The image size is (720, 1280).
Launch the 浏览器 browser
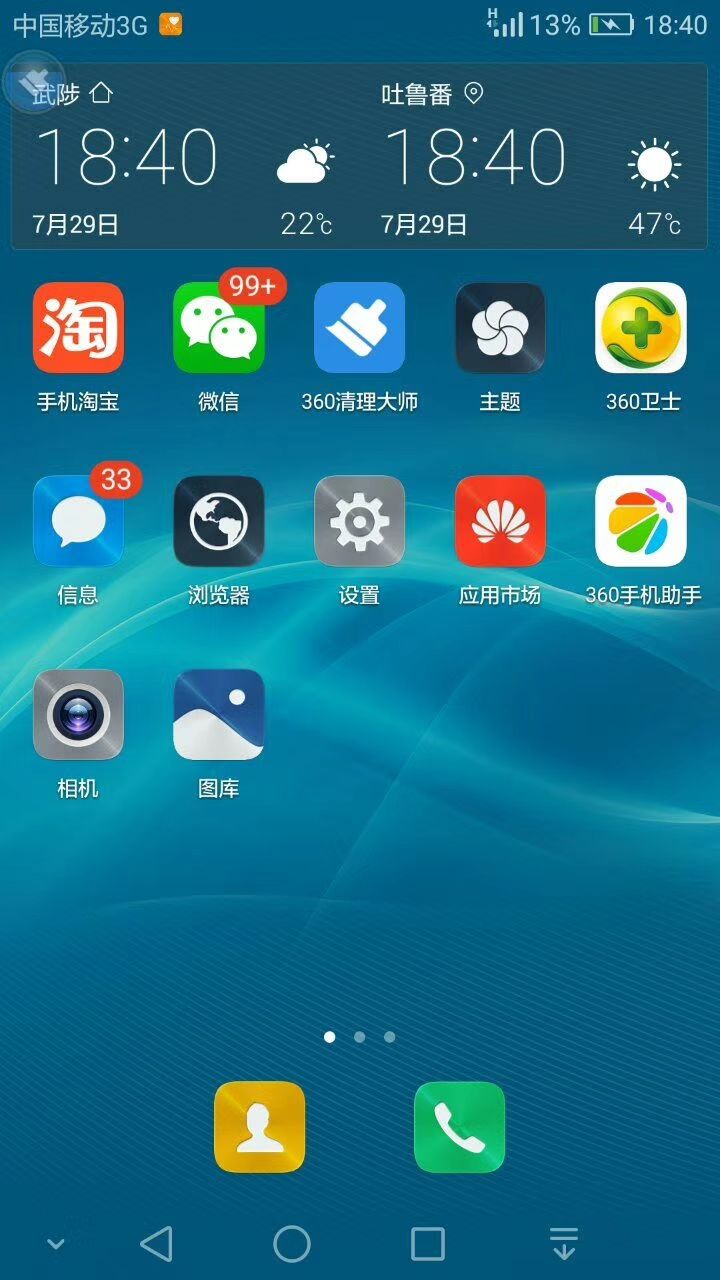pos(219,521)
